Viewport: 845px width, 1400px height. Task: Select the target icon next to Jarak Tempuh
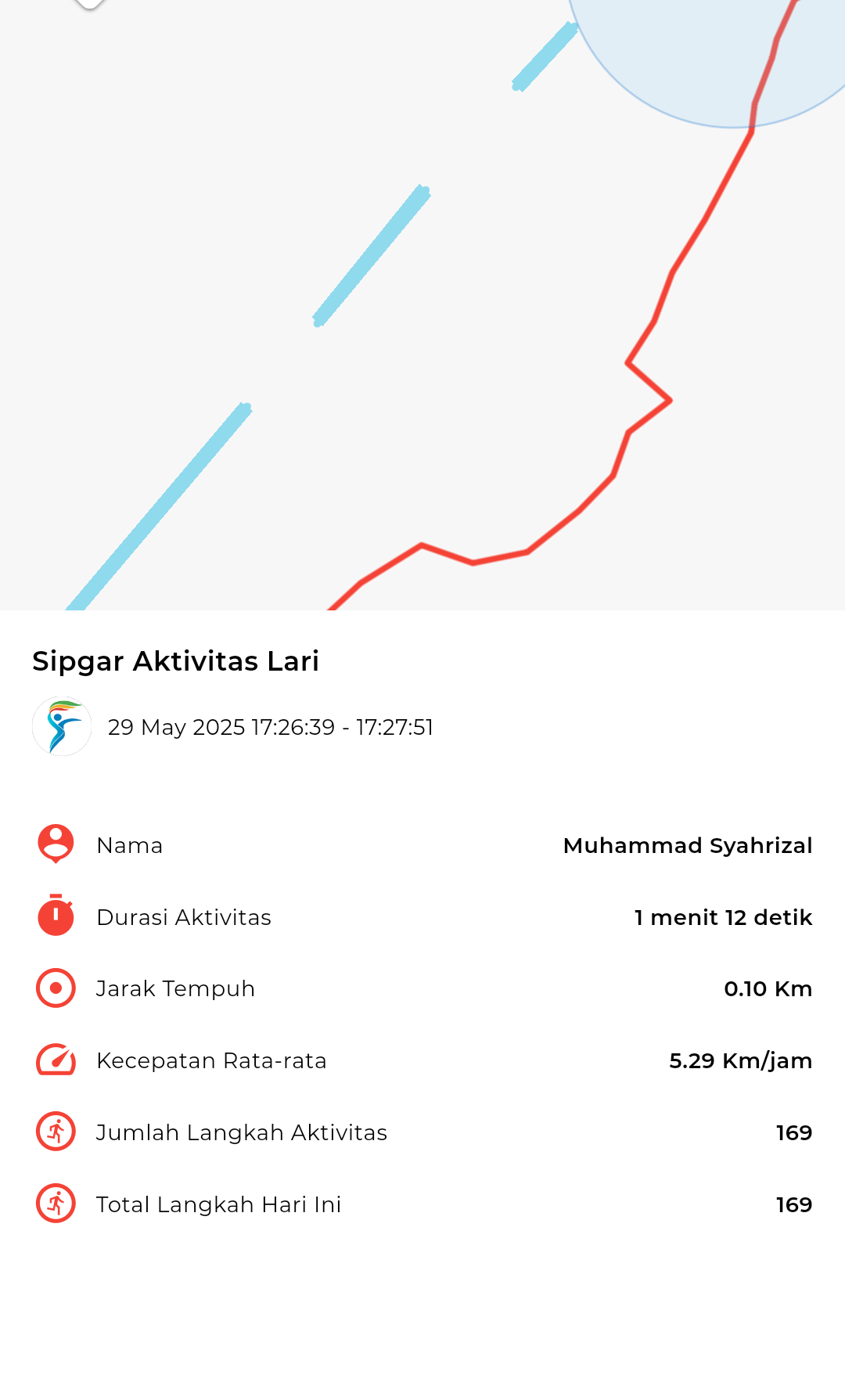pos(55,988)
